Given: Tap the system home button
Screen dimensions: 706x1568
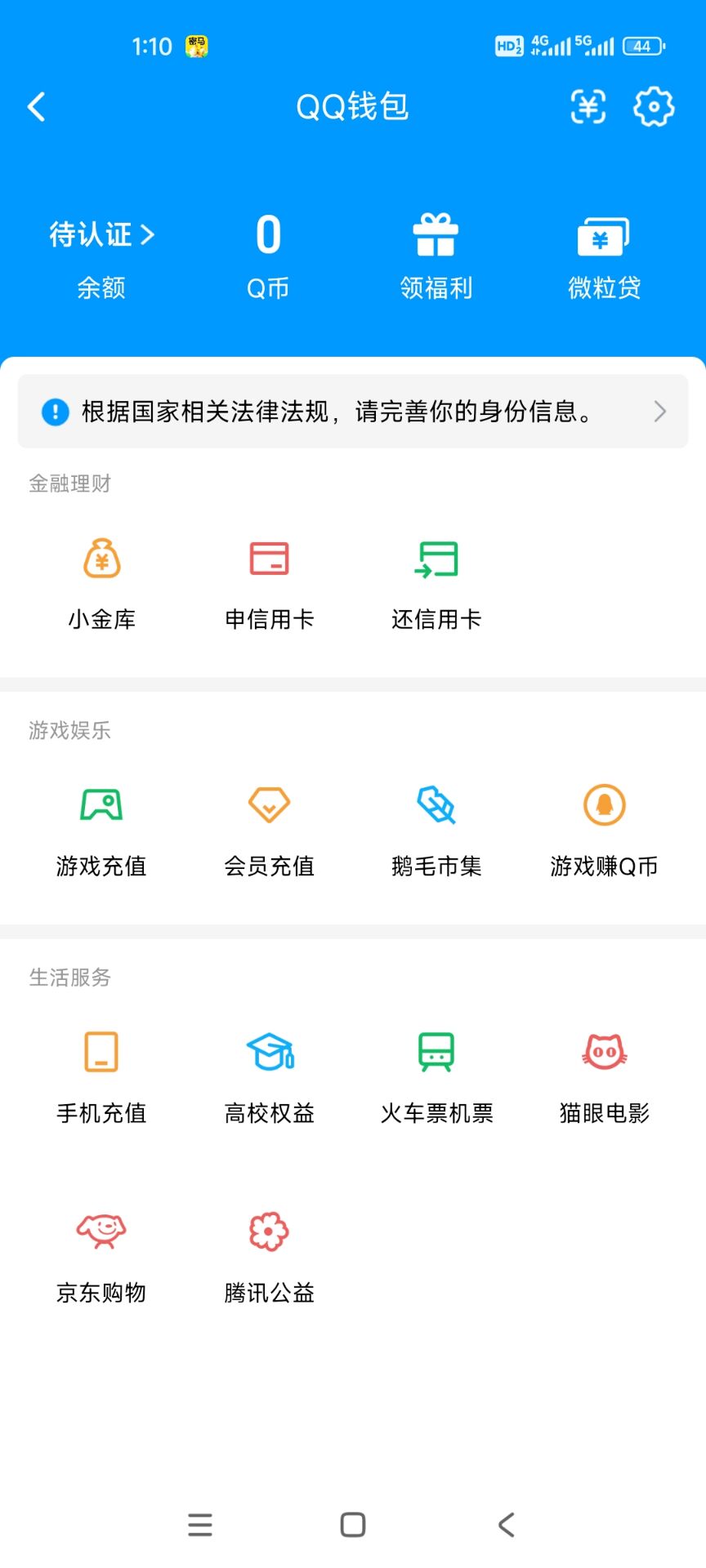Looking at the screenshot, I should point(353,1525).
